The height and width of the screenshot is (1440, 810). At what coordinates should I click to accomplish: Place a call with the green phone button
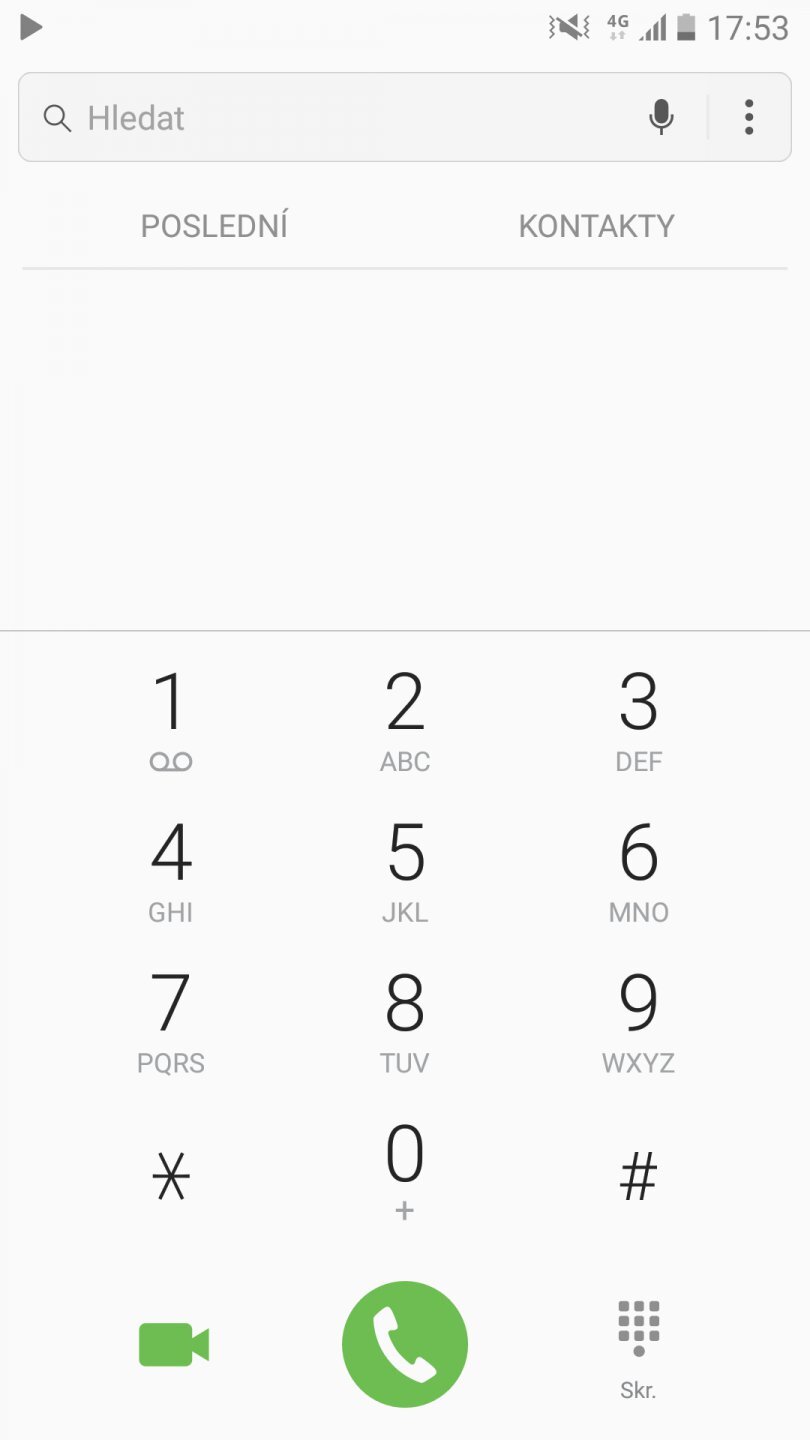(x=405, y=1344)
